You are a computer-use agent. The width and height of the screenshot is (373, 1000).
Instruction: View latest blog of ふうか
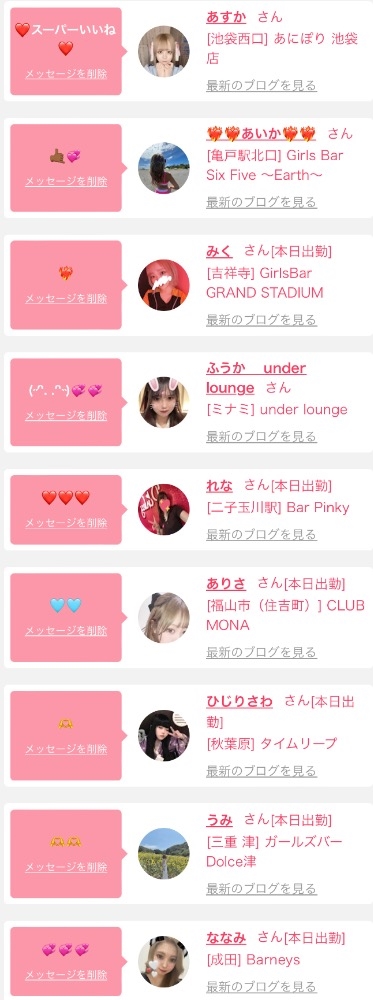click(261, 437)
